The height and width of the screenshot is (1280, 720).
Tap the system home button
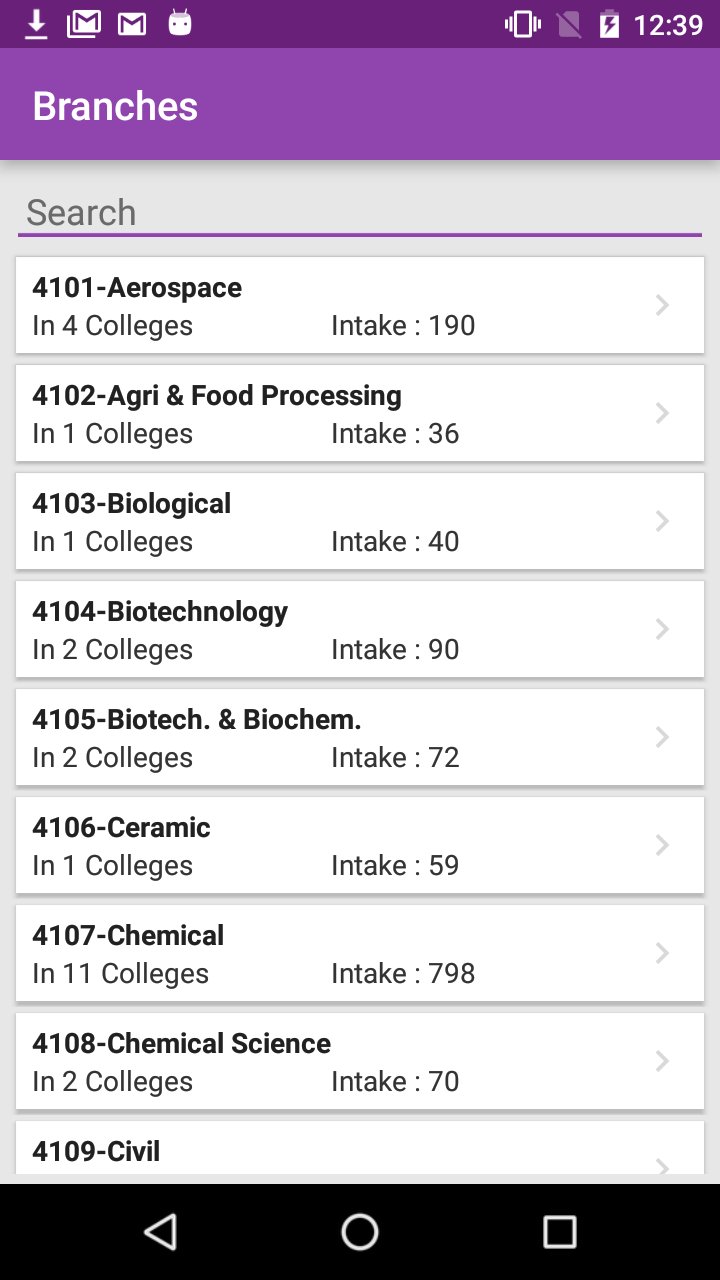[360, 1232]
